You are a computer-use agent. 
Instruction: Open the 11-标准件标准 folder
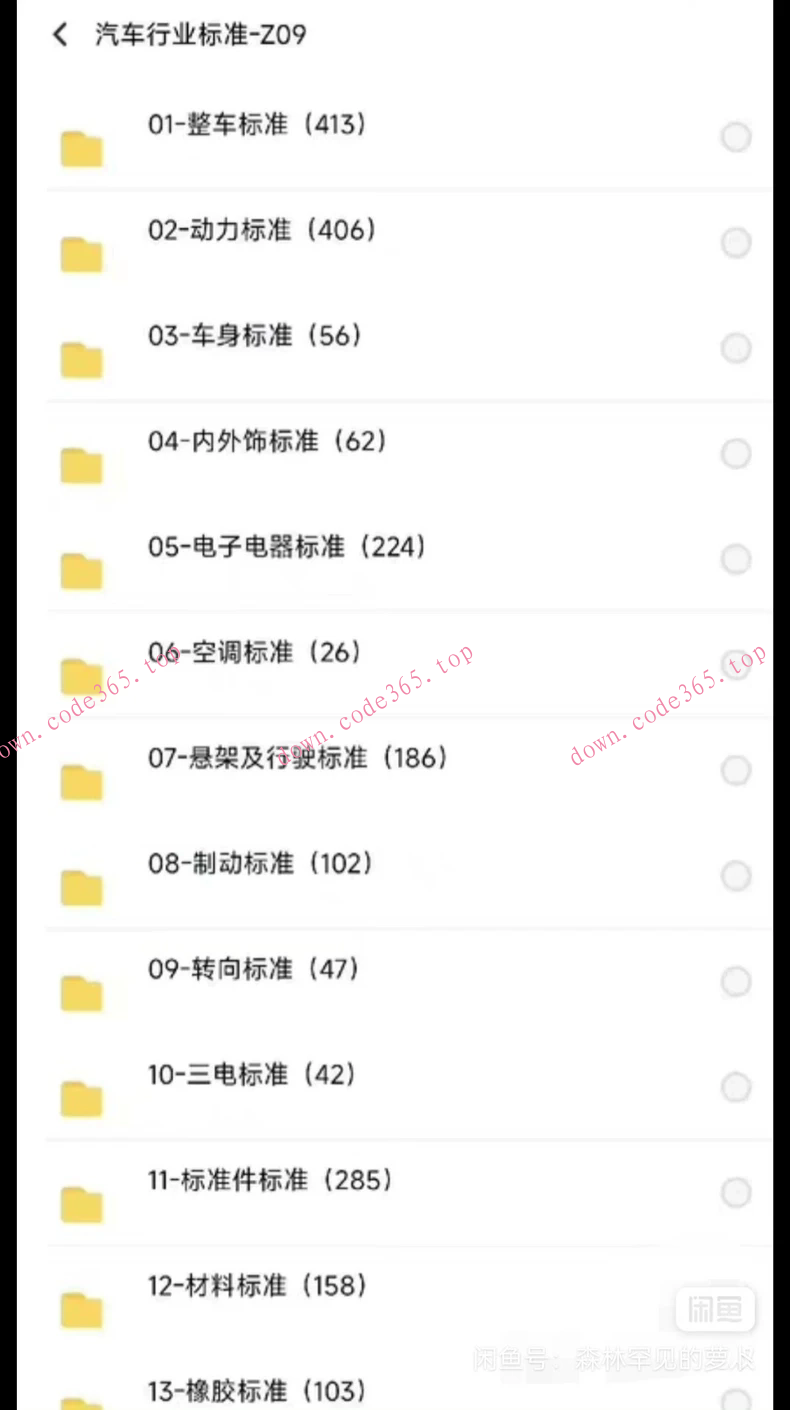270,1180
